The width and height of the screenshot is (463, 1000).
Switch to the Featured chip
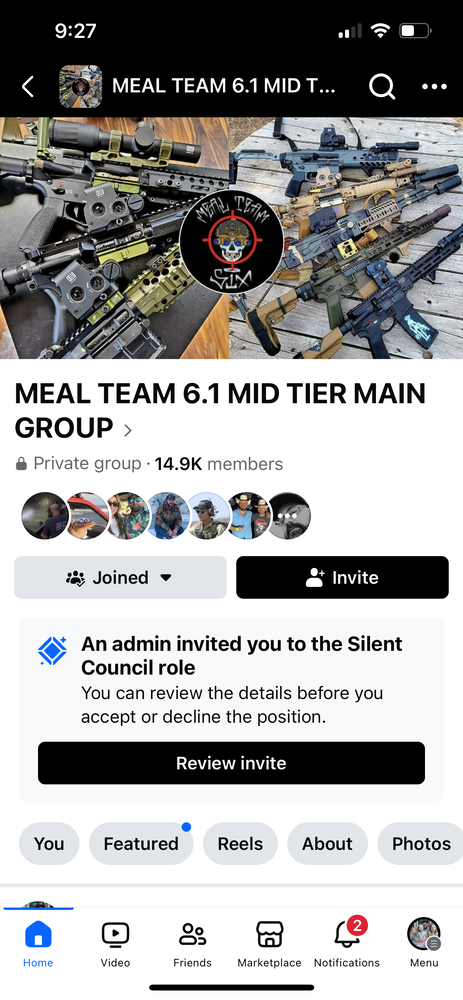[x=141, y=844]
